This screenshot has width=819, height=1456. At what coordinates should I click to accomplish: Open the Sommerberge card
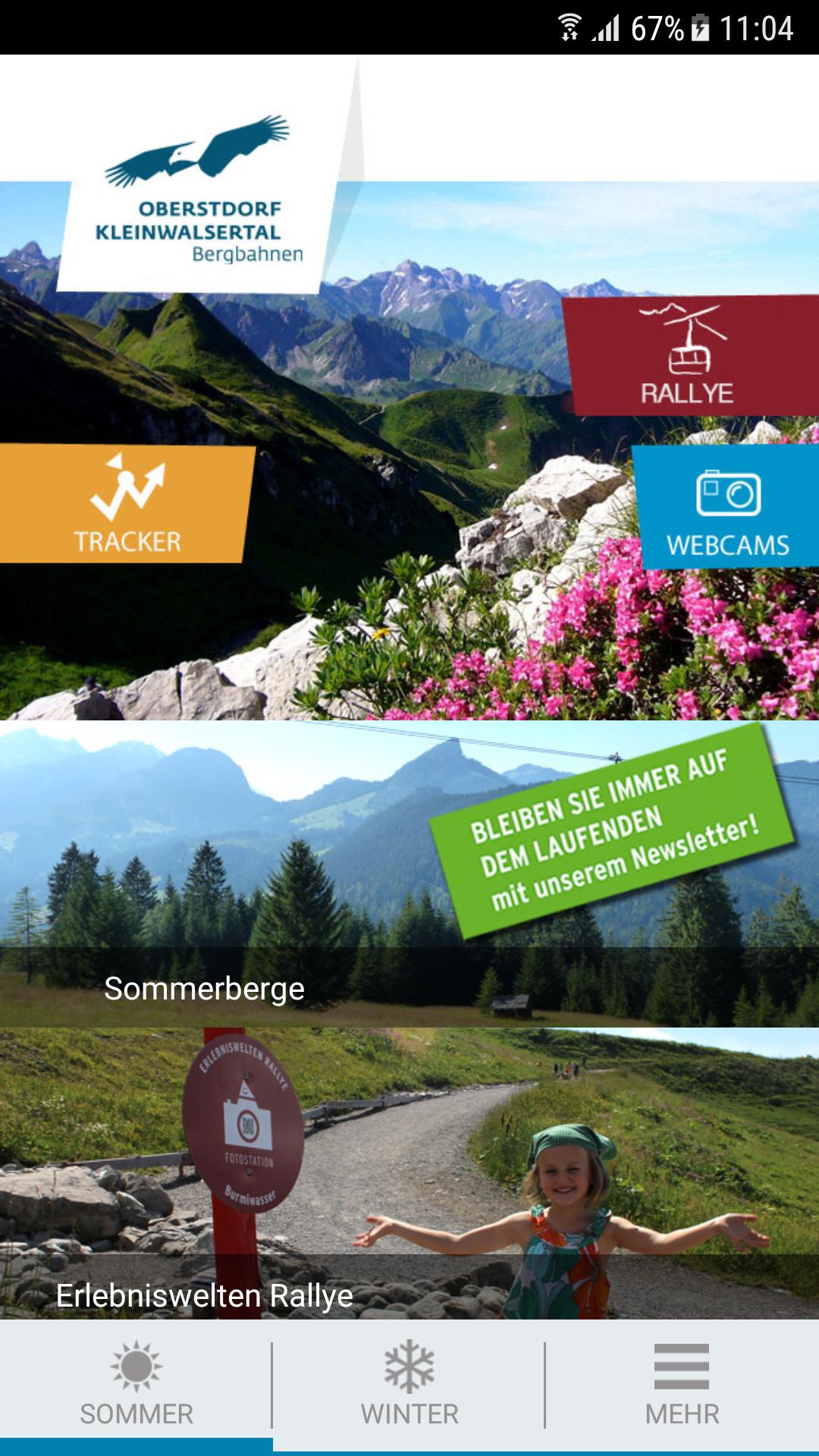click(205, 988)
